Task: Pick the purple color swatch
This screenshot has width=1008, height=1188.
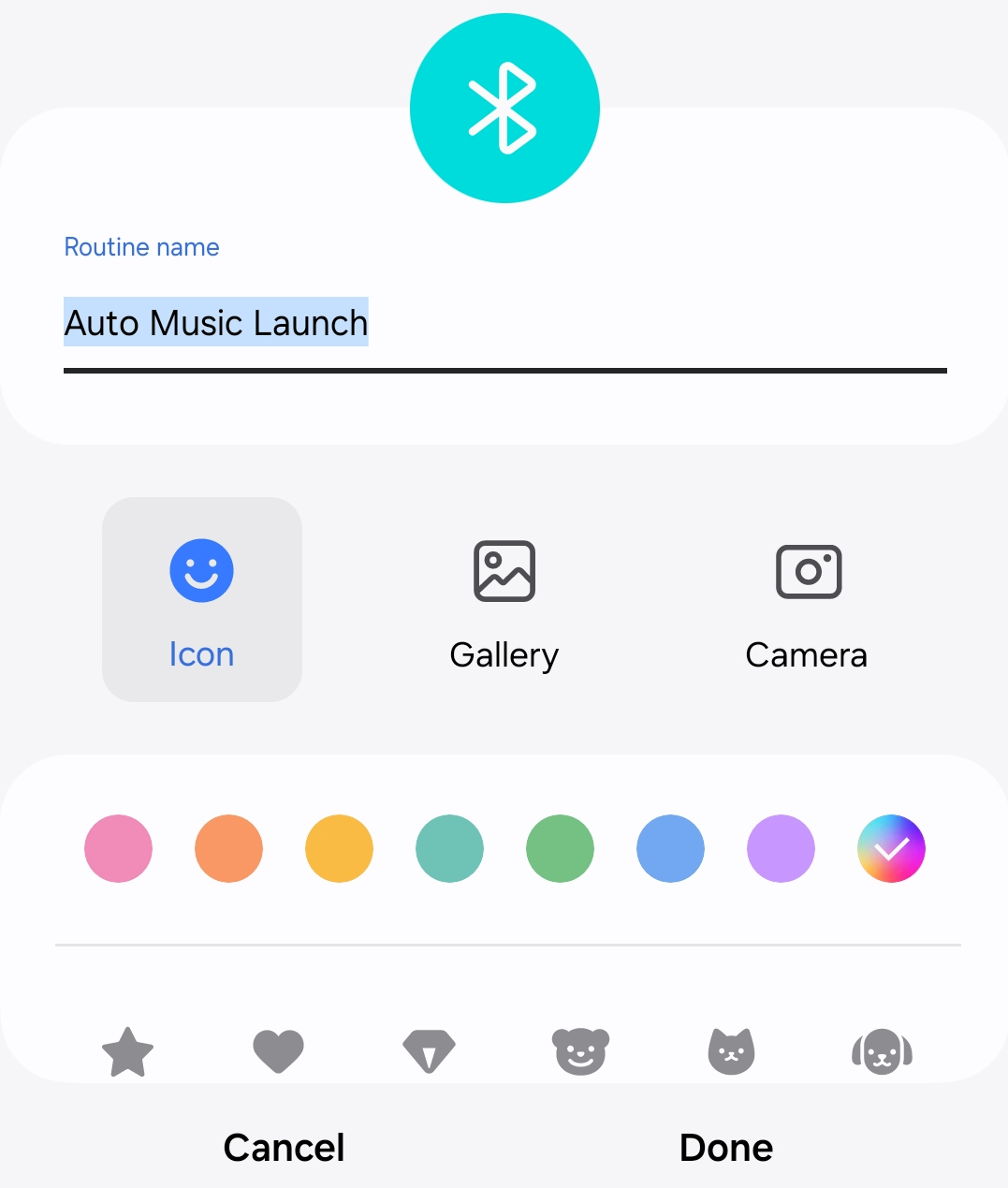Action: [782, 849]
